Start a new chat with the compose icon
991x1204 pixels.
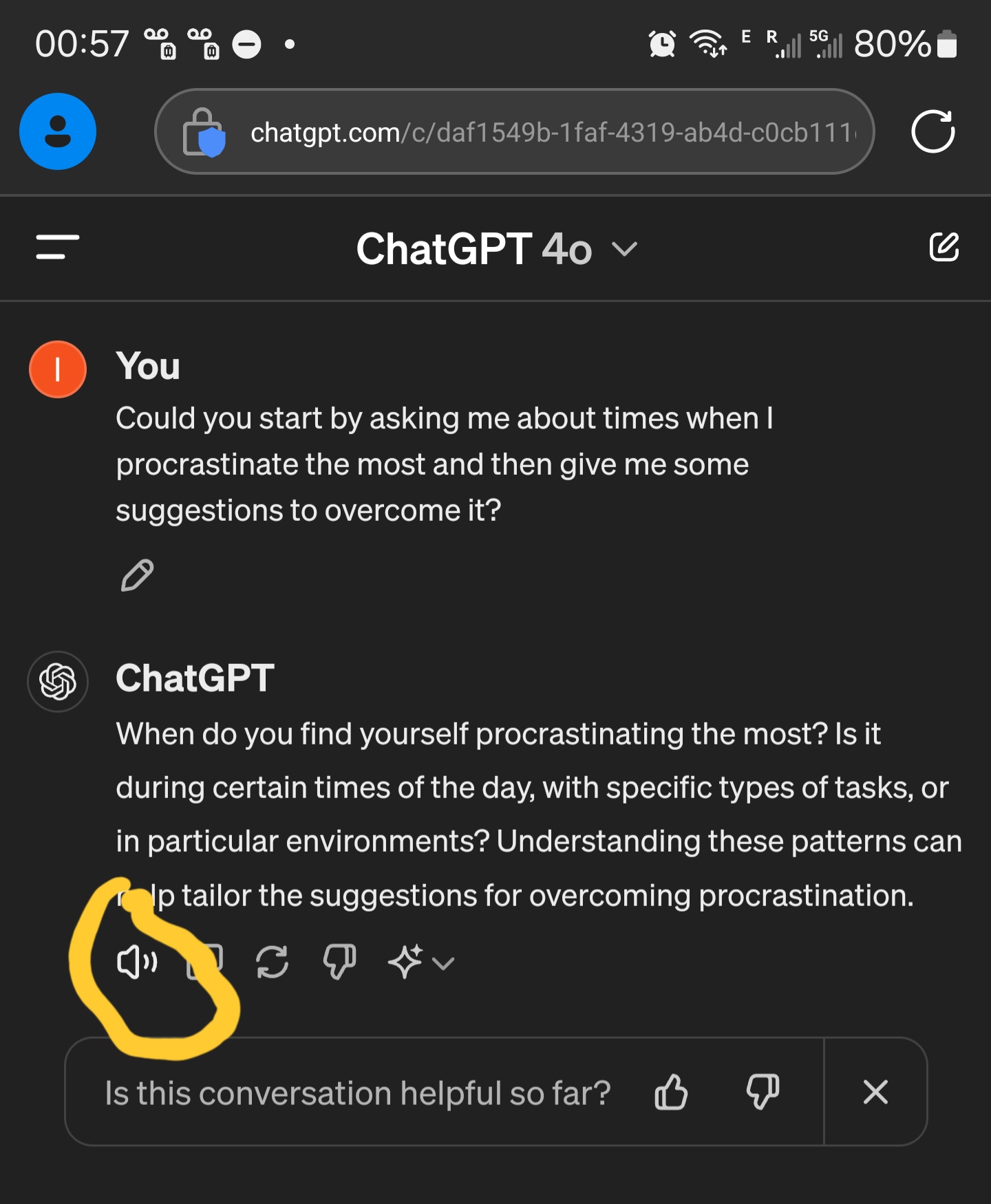coord(945,248)
